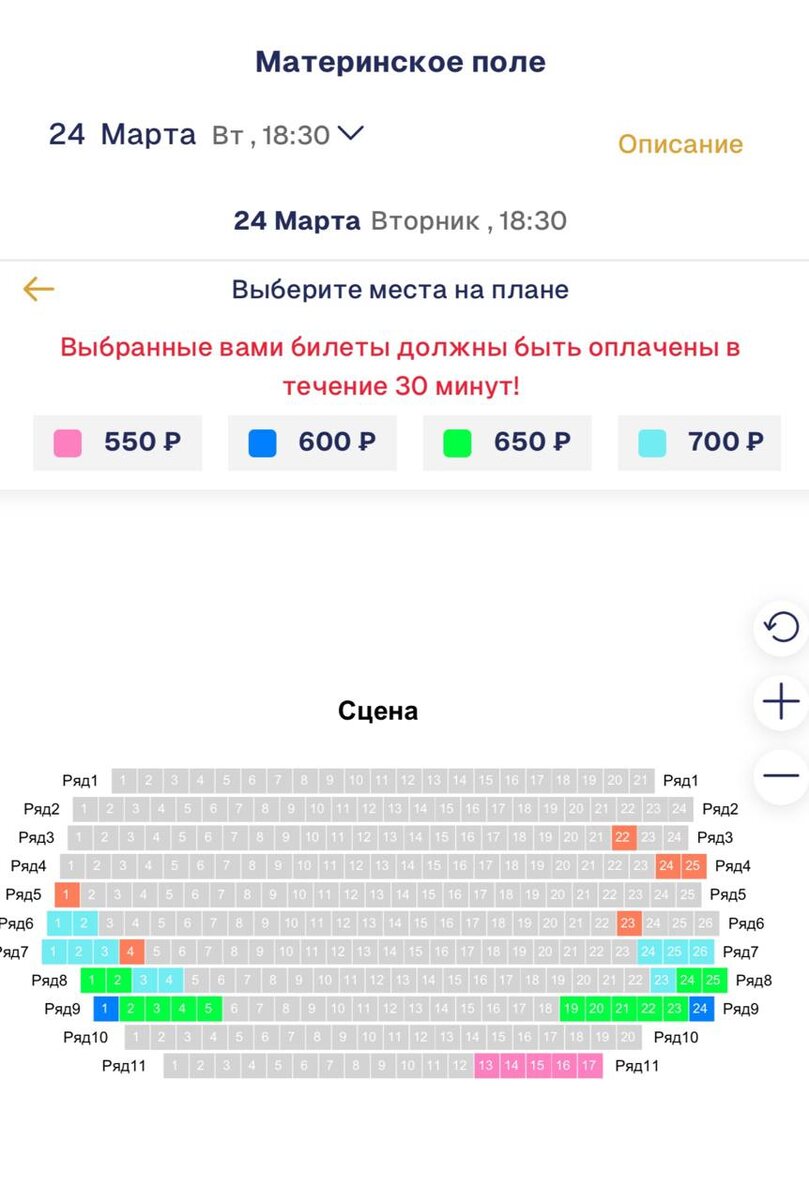Select seat 13 in Ряд11
Image resolution: width=809 pixels, height=1200 pixels.
click(x=486, y=1066)
